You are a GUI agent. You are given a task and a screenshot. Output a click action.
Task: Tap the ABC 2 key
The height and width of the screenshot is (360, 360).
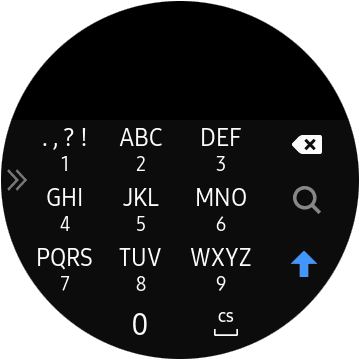point(141,151)
